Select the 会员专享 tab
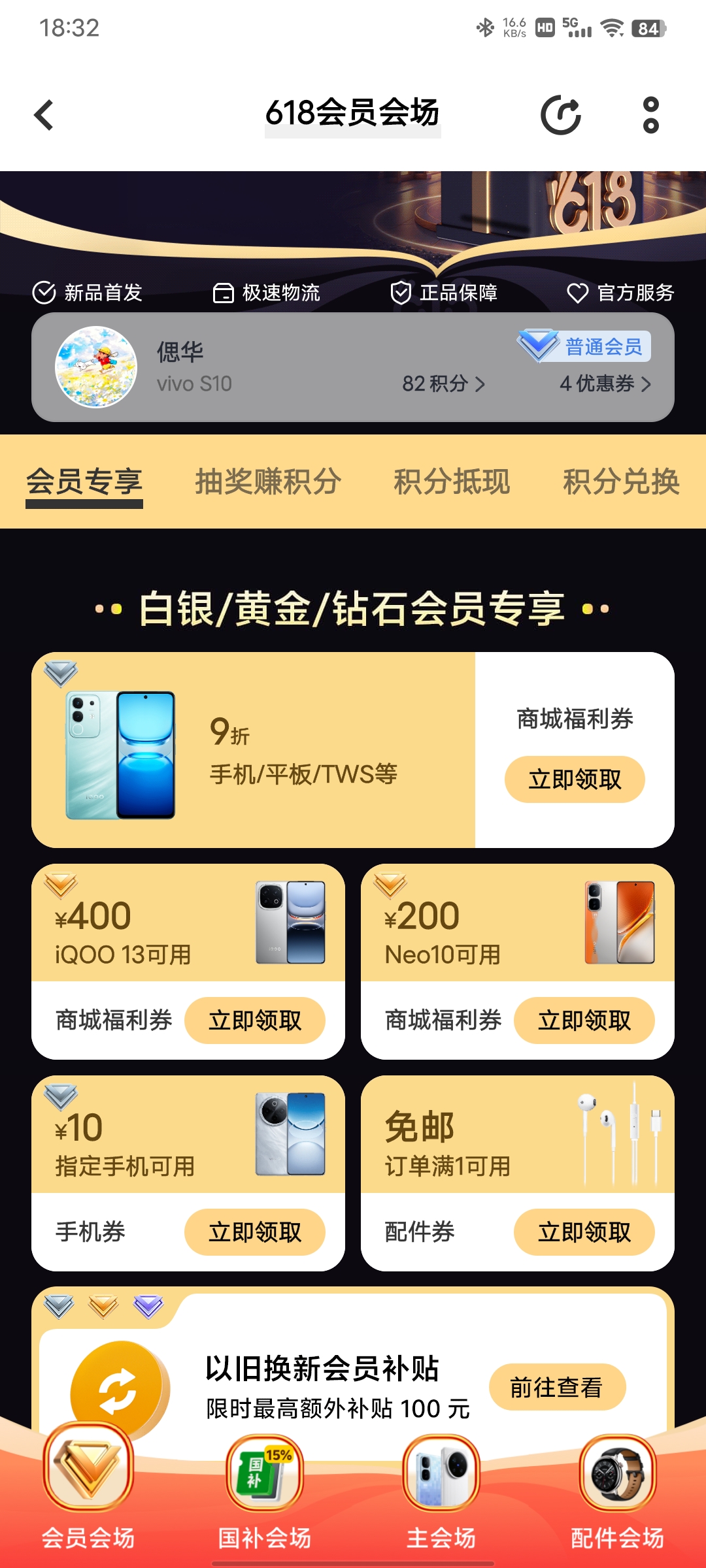The image size is (706, 1568). tap(84, 482)
